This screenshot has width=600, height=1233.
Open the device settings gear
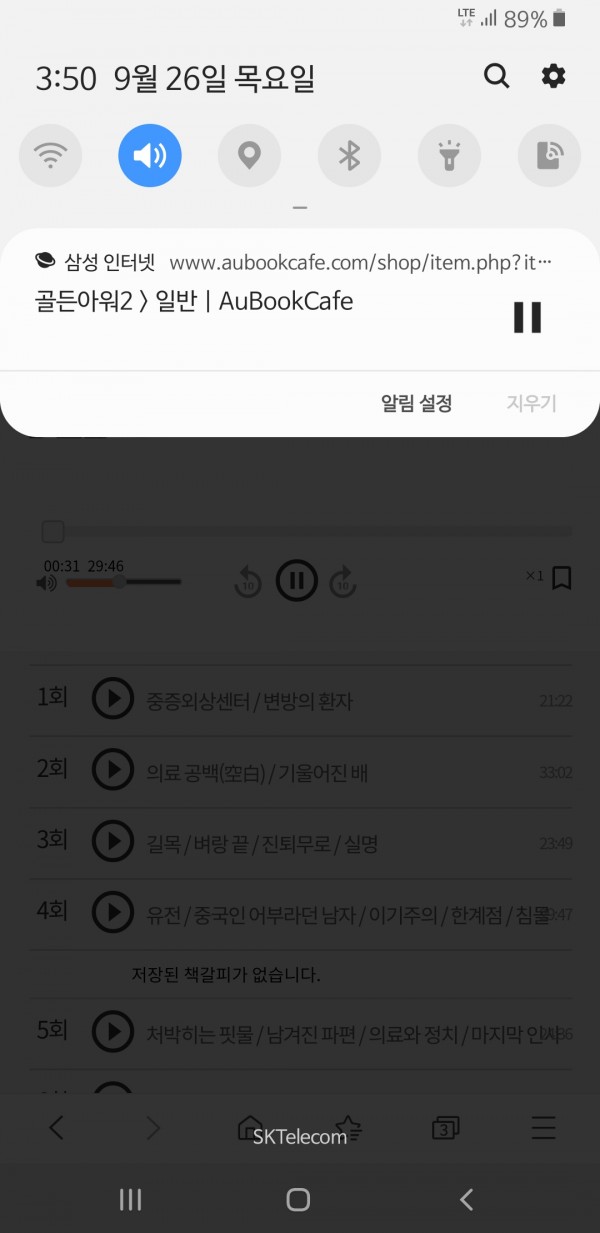click(553, 76)
